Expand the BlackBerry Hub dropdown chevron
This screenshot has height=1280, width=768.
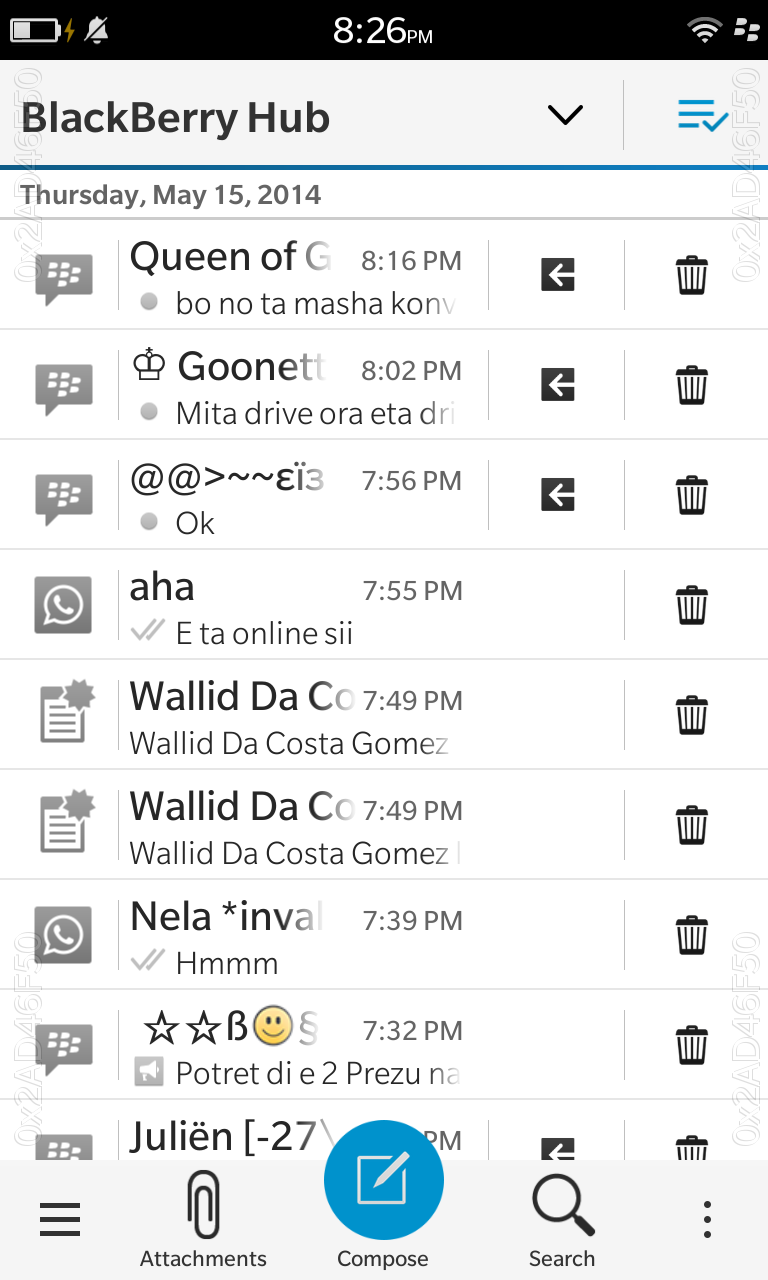[565, 116]
